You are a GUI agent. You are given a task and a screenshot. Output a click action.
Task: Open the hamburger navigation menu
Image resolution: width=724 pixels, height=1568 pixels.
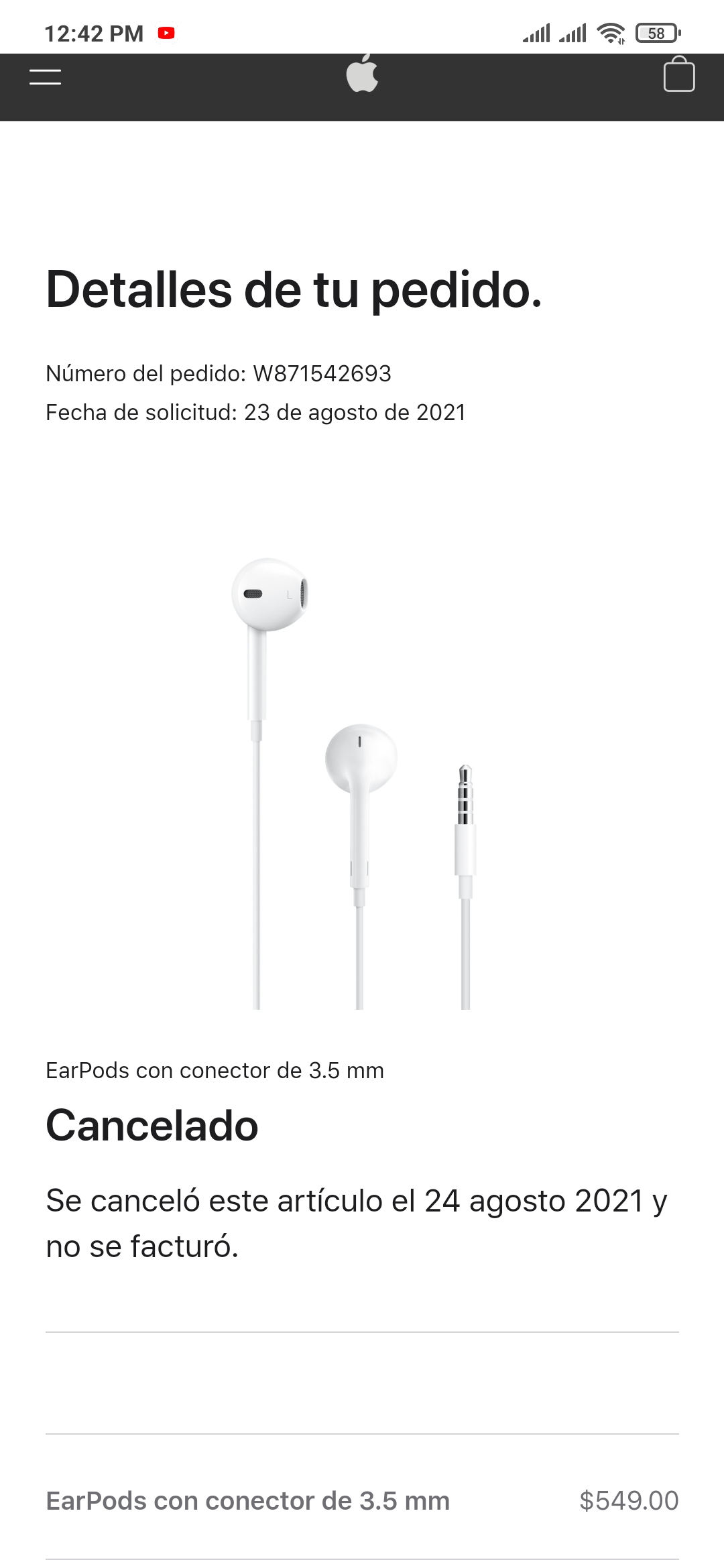click(45, 77)
